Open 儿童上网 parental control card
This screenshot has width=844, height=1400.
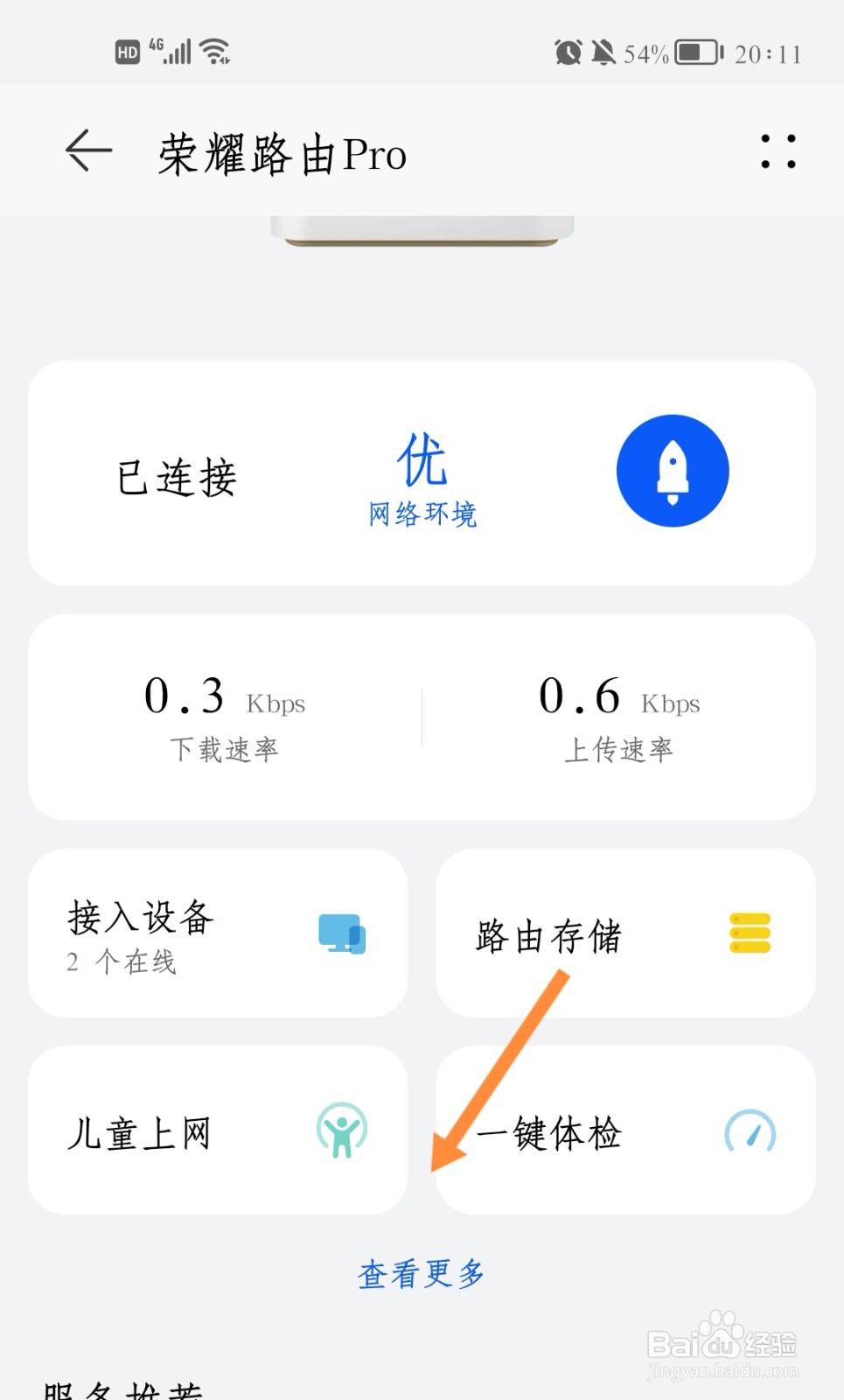tap(218, 1130)
